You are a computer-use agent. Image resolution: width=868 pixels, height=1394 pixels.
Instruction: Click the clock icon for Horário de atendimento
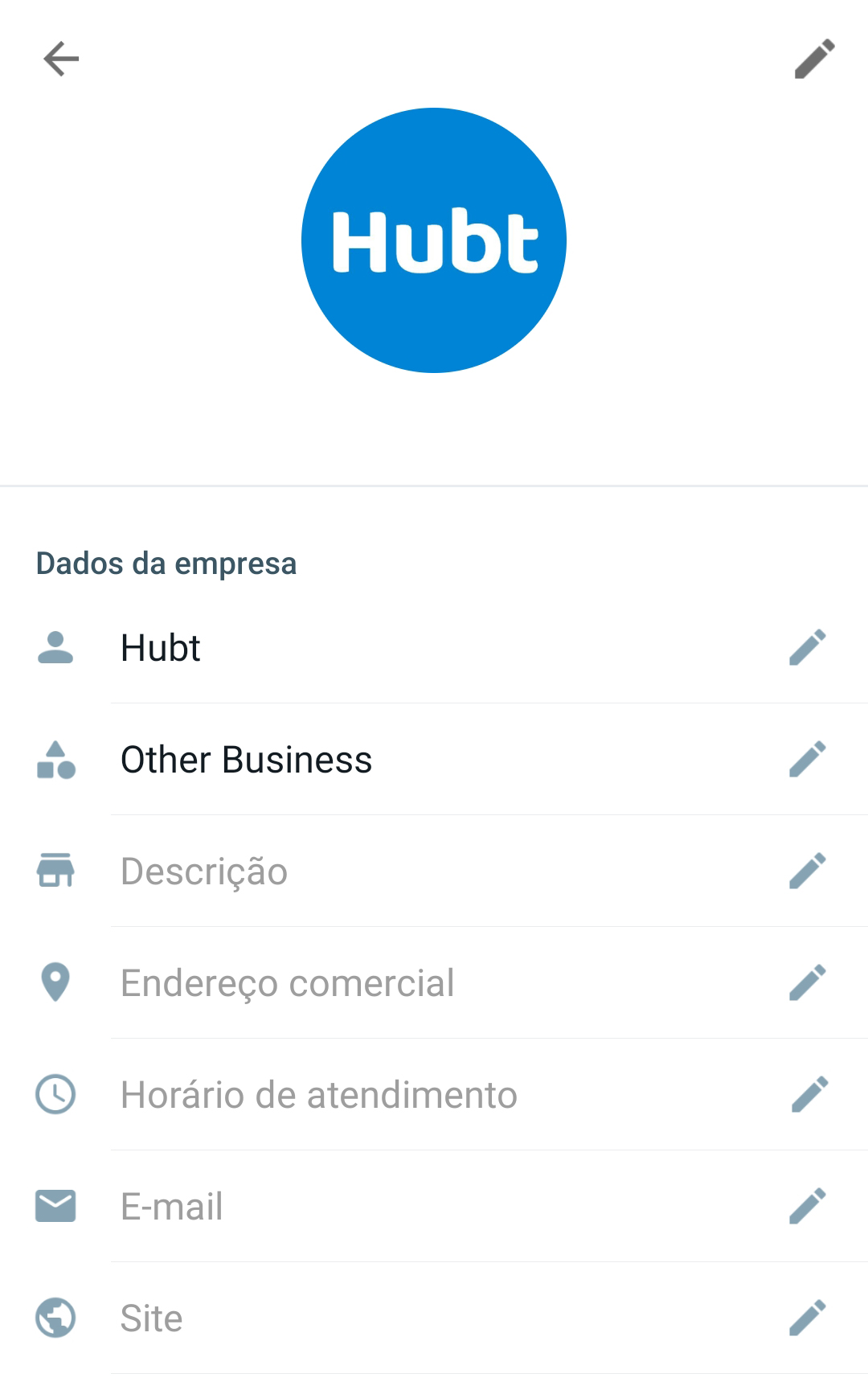coord(56,1094)
